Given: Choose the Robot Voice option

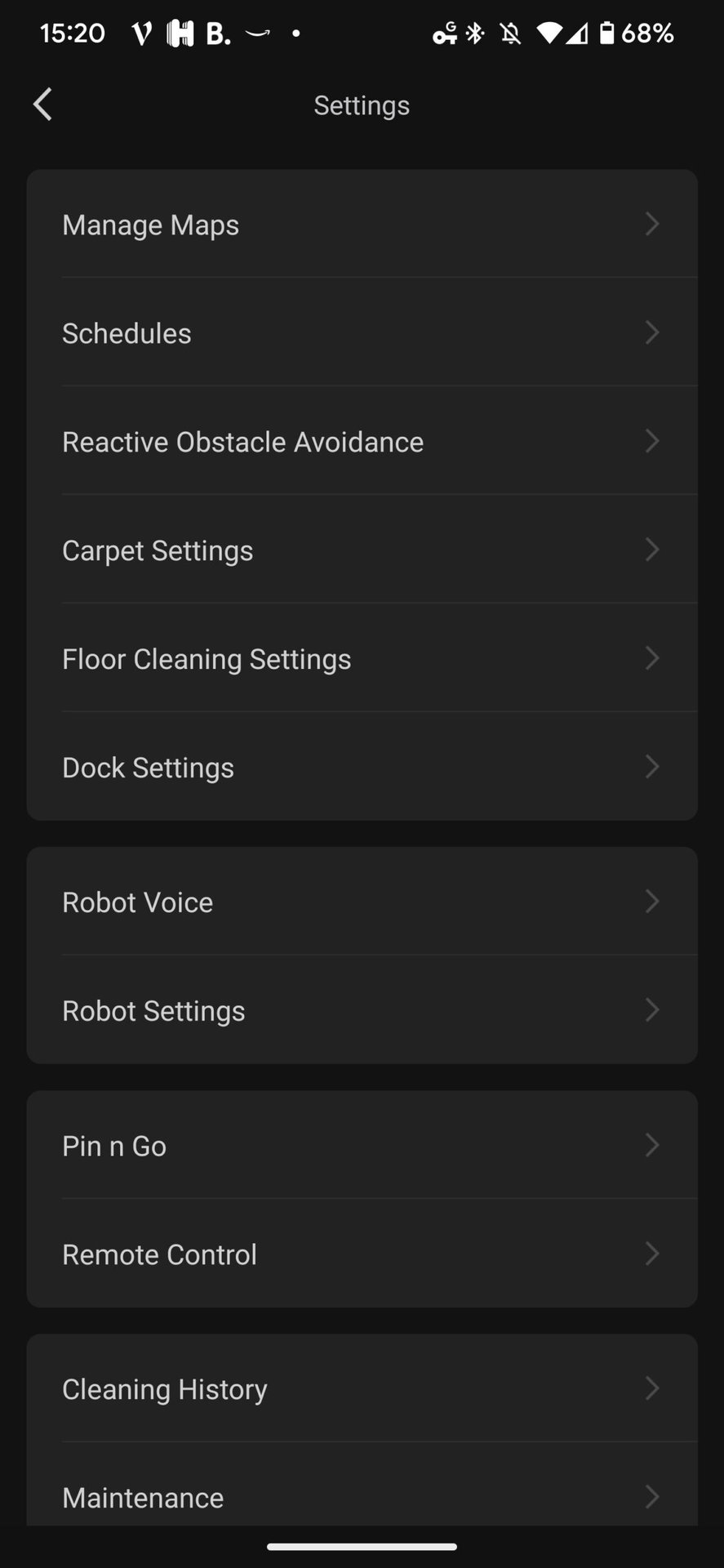Looking at the screenshot, I should pos(362,902).
